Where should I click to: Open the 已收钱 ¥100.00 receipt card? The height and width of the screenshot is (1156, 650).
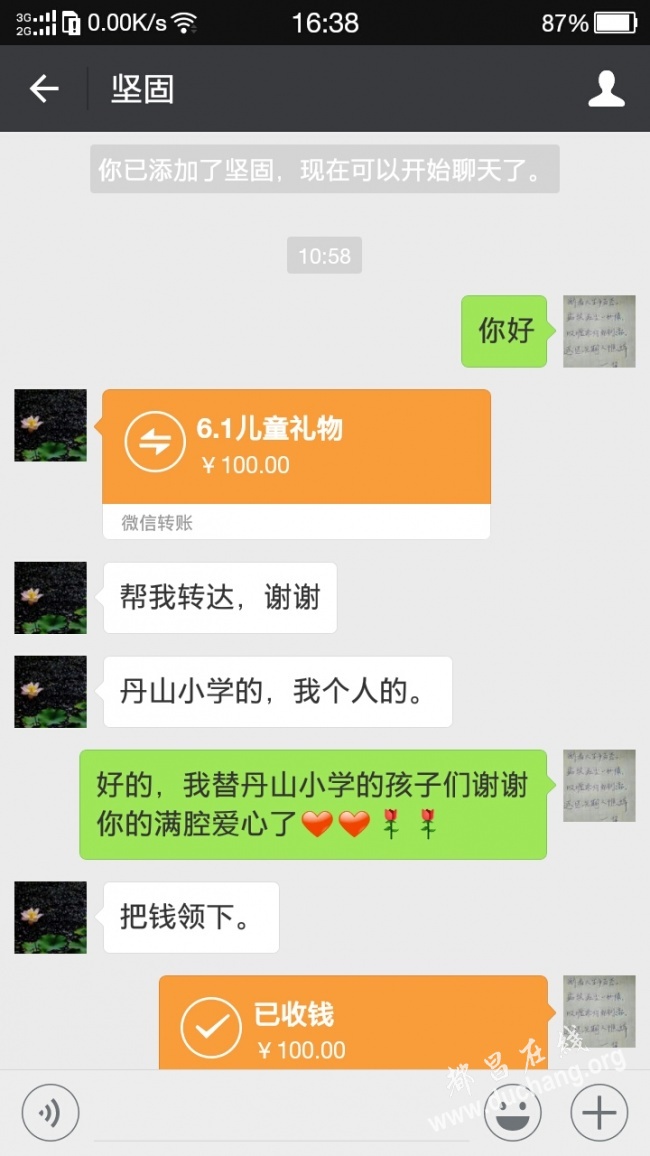tap(352, 1023)
